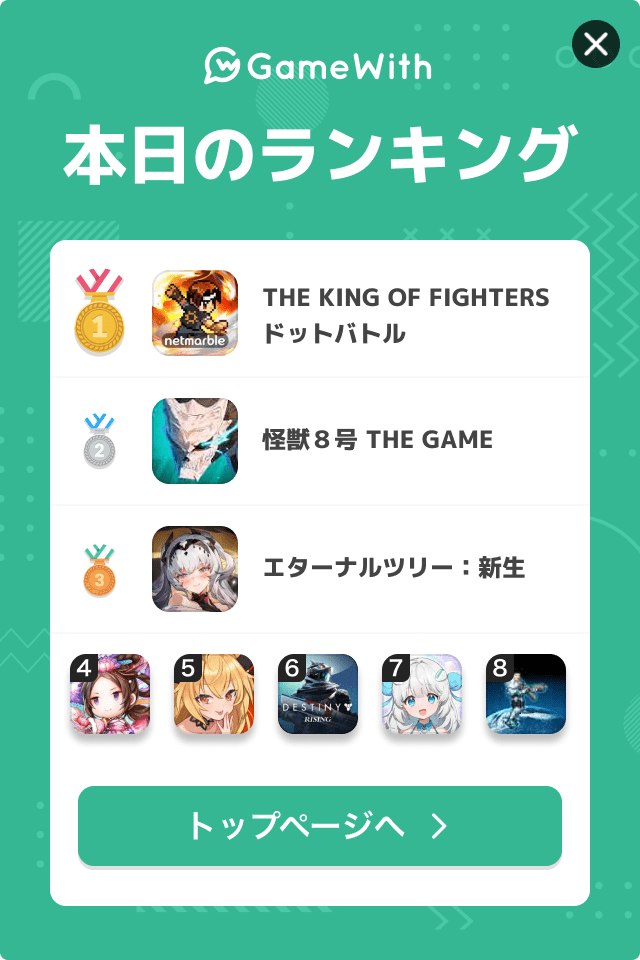The width and height of the screenshot is (640, 960).
Task: Select the rank 4 game icon
Action: coord(110,695)
